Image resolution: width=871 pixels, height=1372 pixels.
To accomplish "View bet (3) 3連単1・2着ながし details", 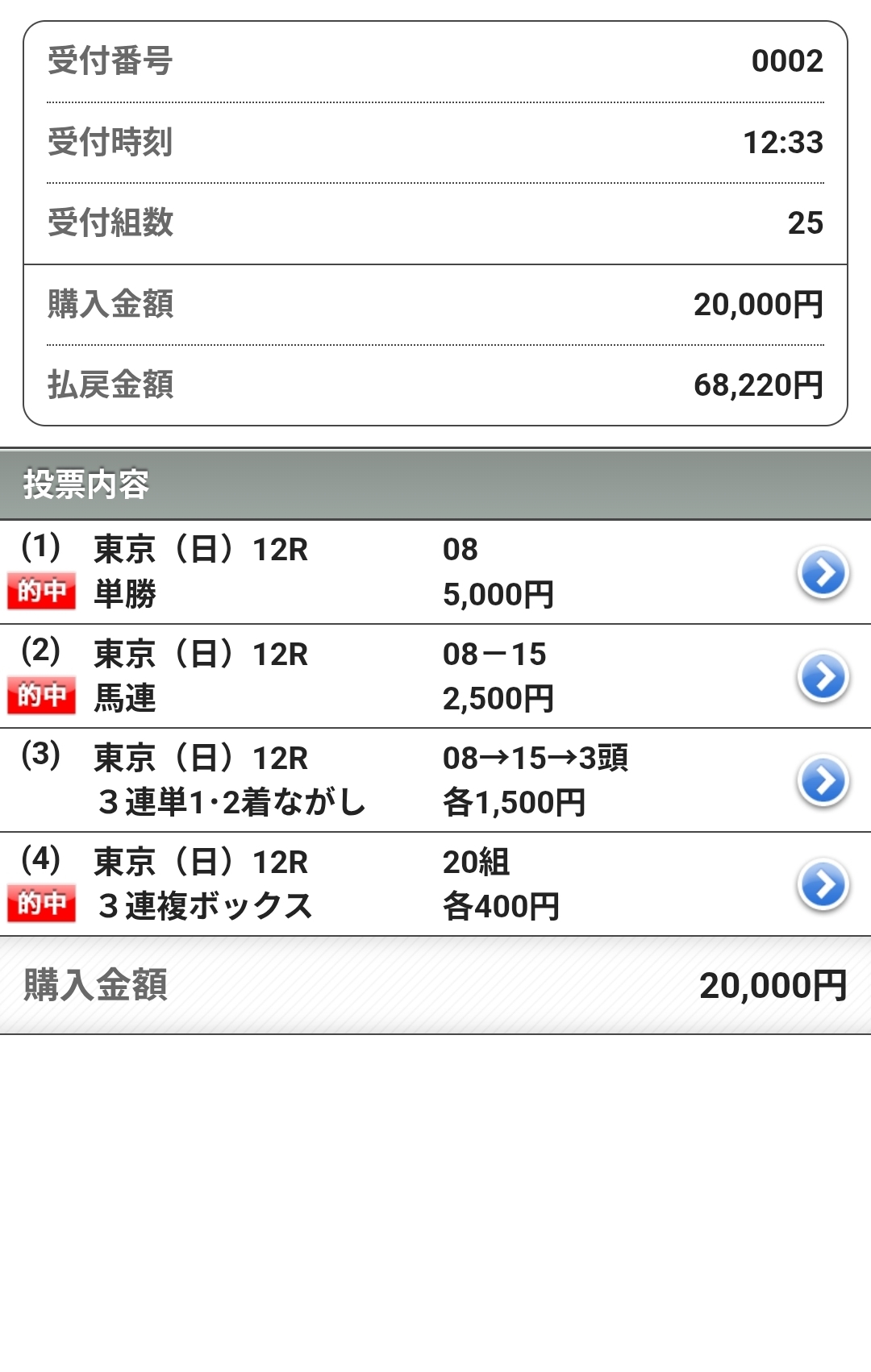I will pyautogui.click(x=823, y=780).
